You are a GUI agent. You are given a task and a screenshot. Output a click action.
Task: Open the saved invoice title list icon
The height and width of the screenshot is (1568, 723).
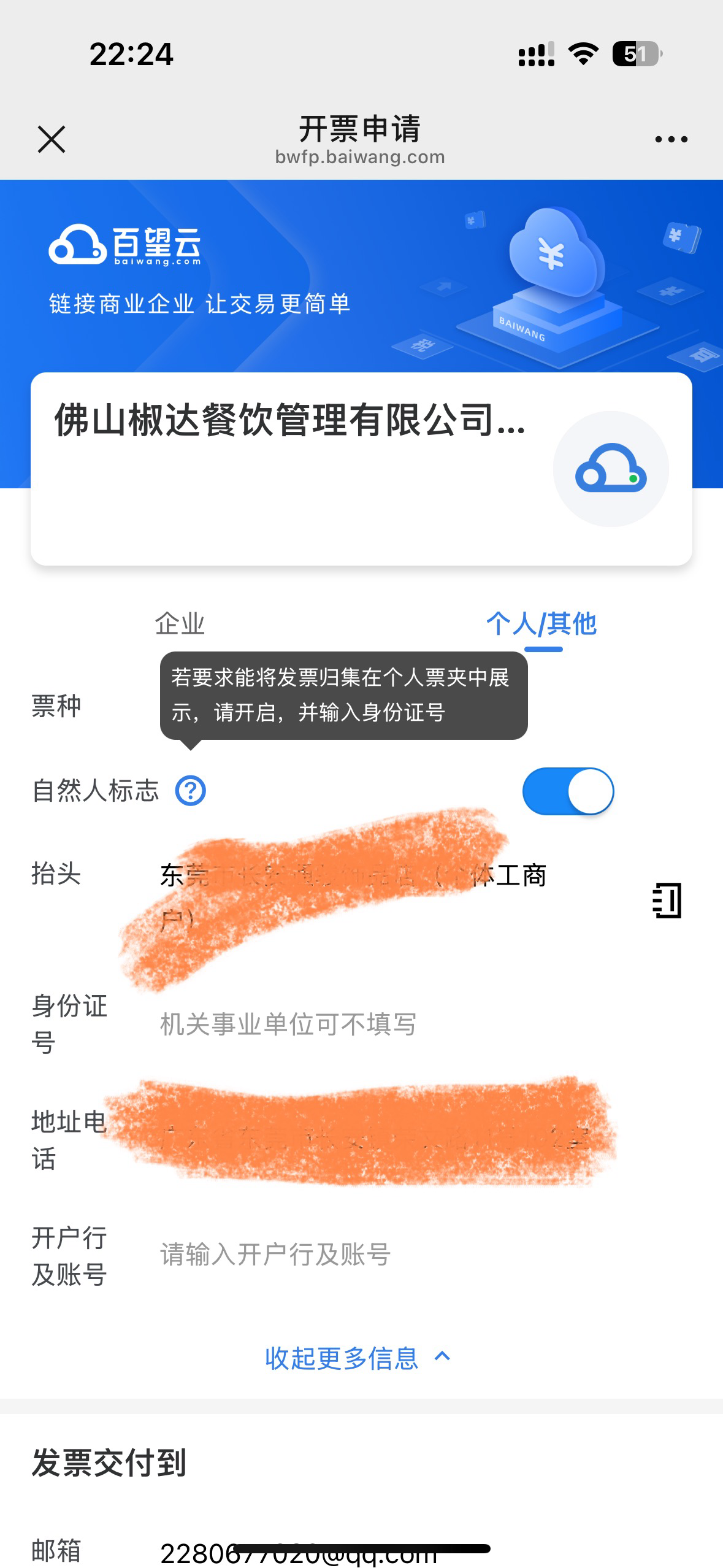coord(667,901)
